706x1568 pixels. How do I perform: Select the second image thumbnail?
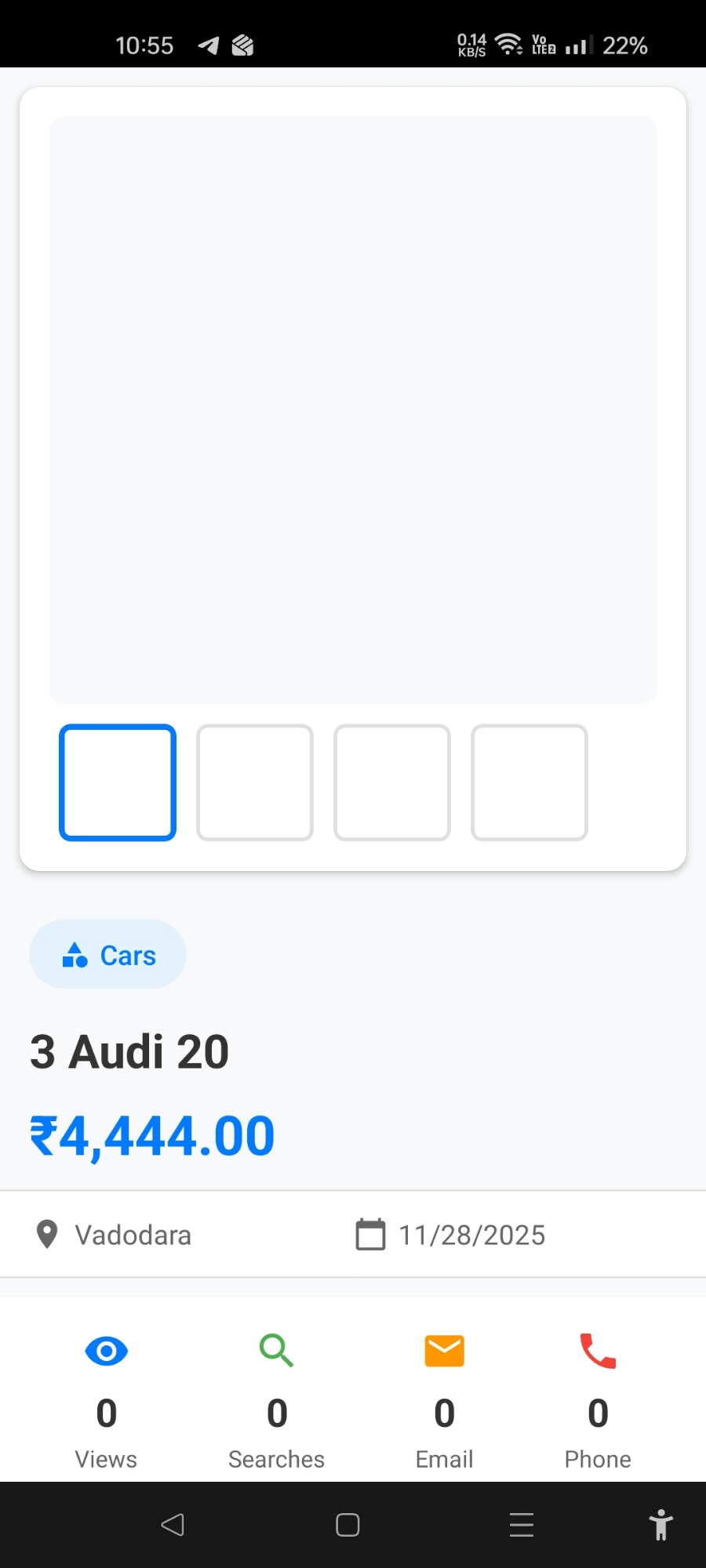click(x=255, y=782)
